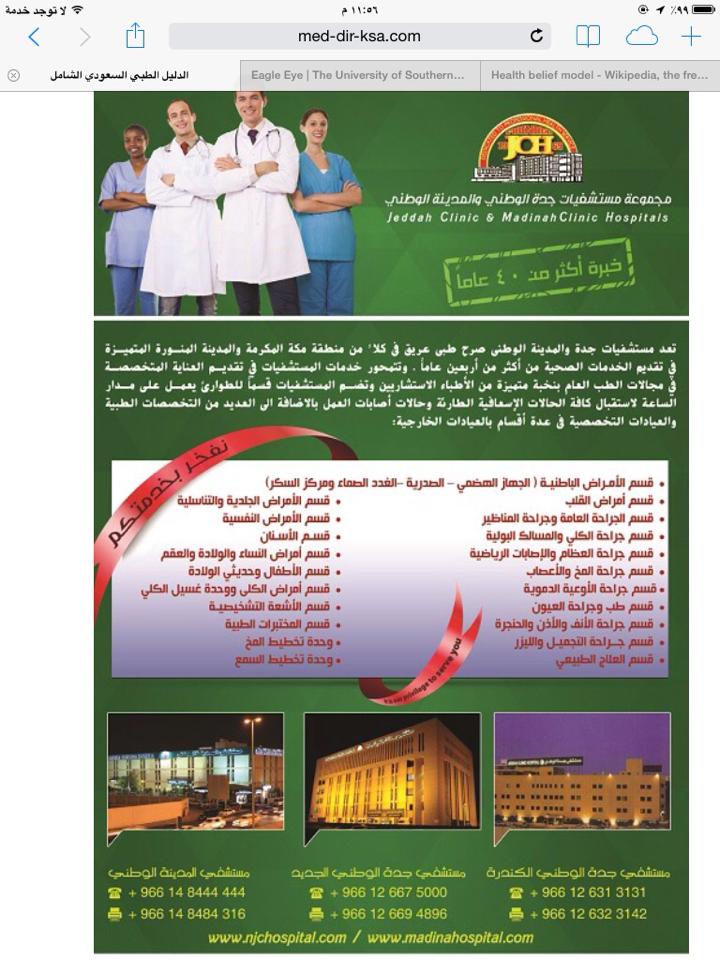Image resolution: width=720 pixels, height=960 pixels.
Task: Show iCloud tabs
Action: point(642,37)
